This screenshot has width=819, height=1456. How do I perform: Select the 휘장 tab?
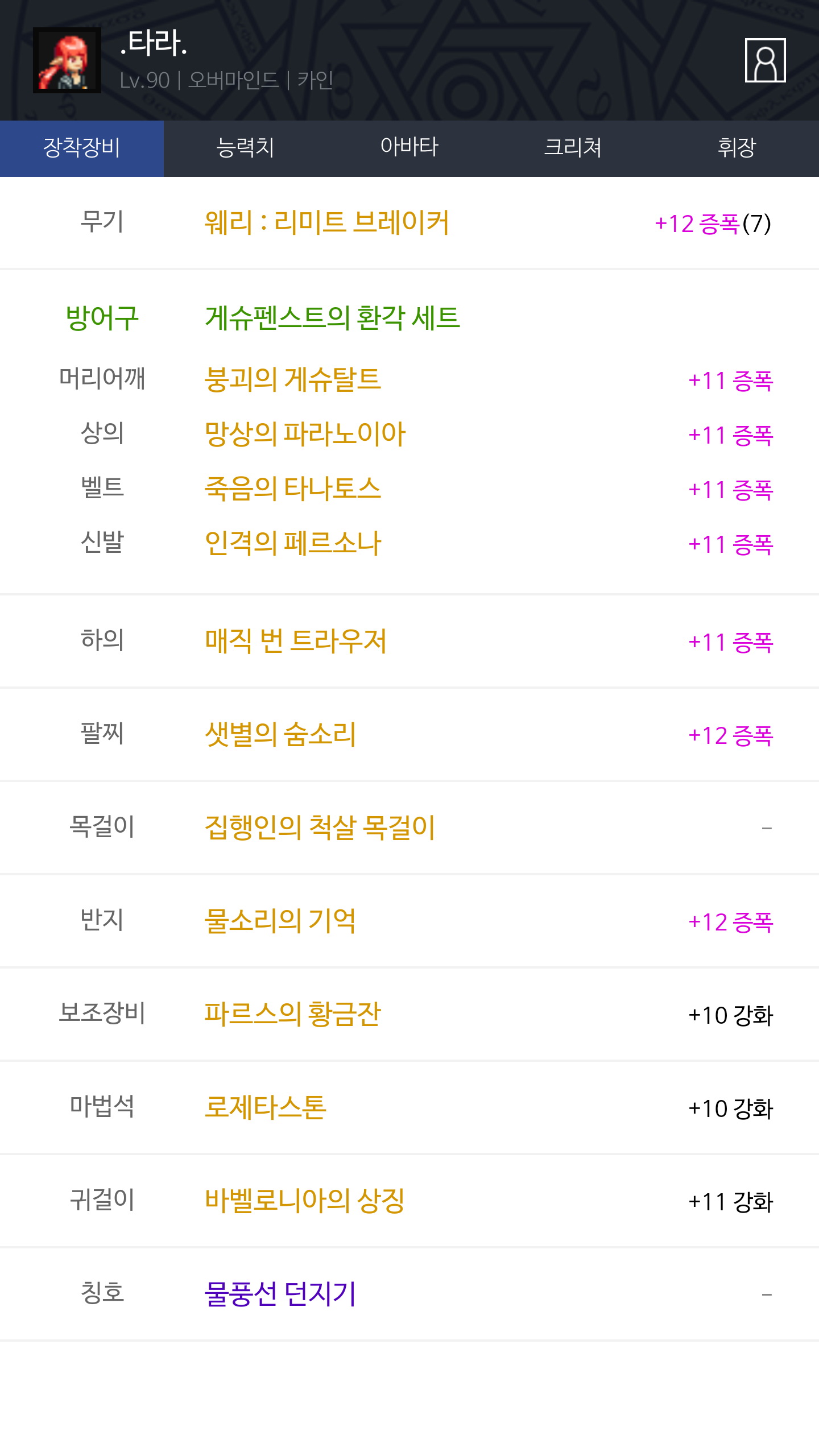point(737,148)
